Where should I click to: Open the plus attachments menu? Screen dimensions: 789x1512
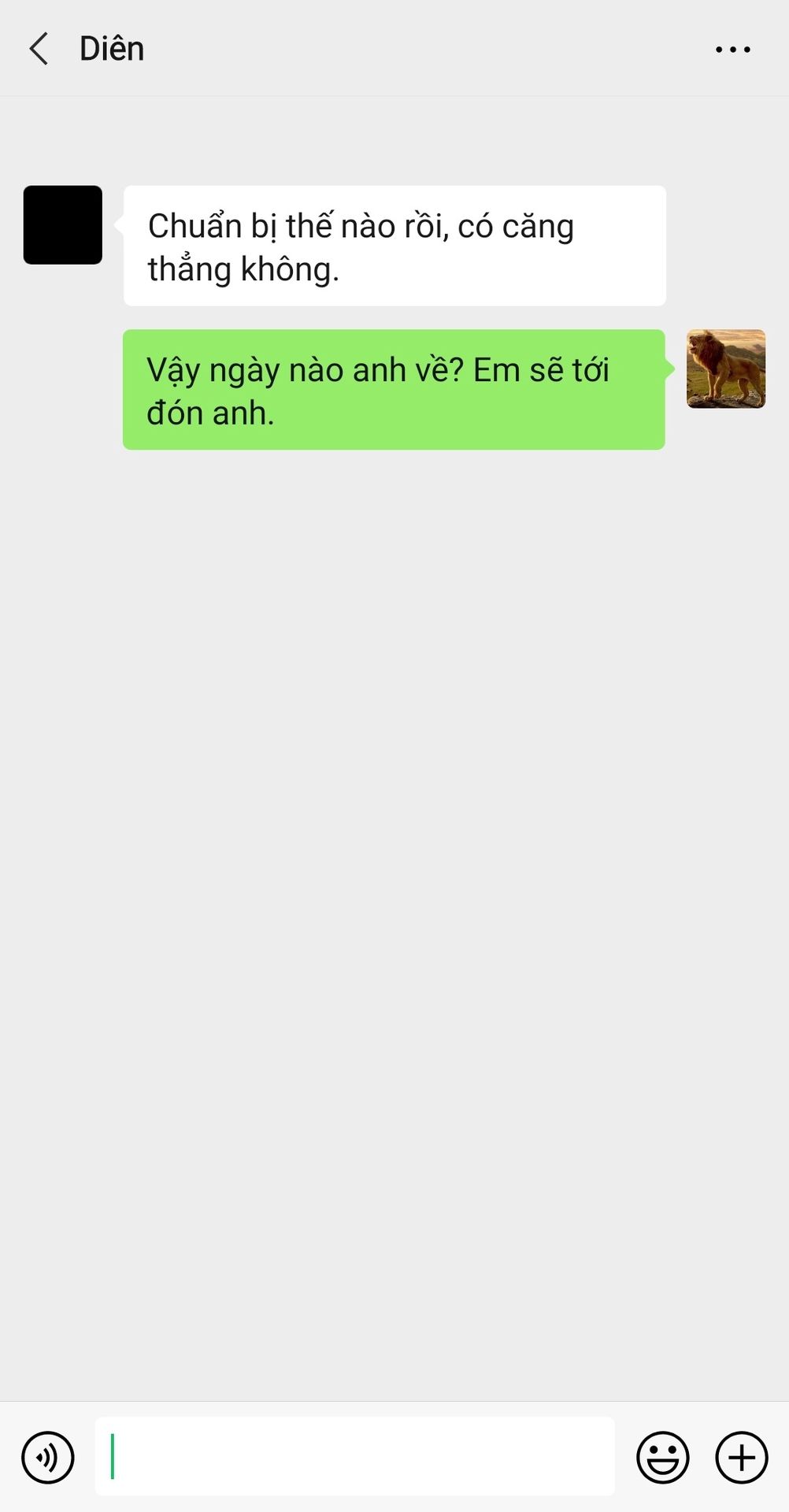click(741, 1457)
